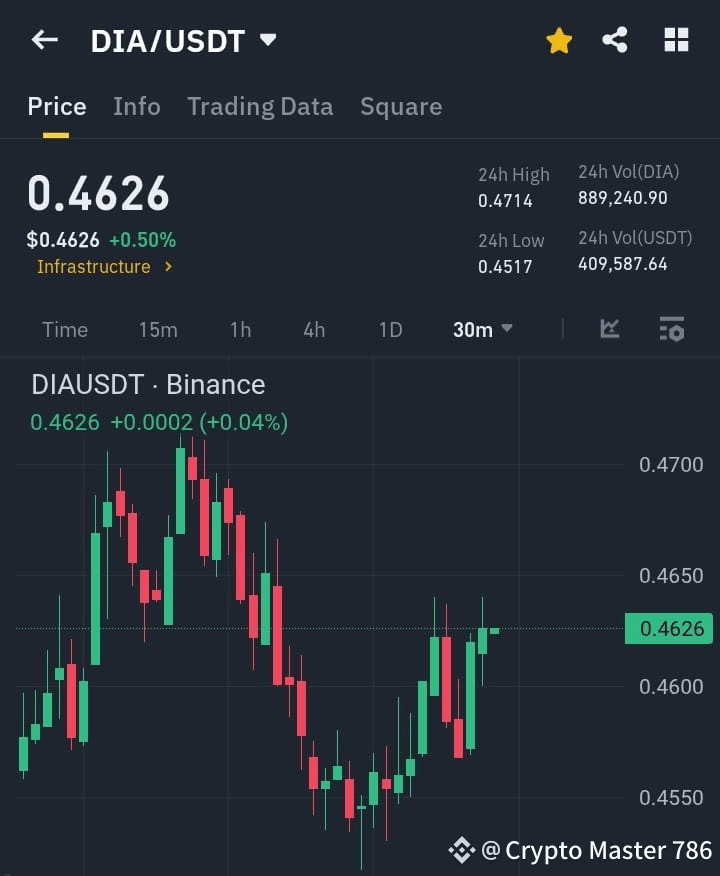Select the 15m timeframe

tap(158, 330)
